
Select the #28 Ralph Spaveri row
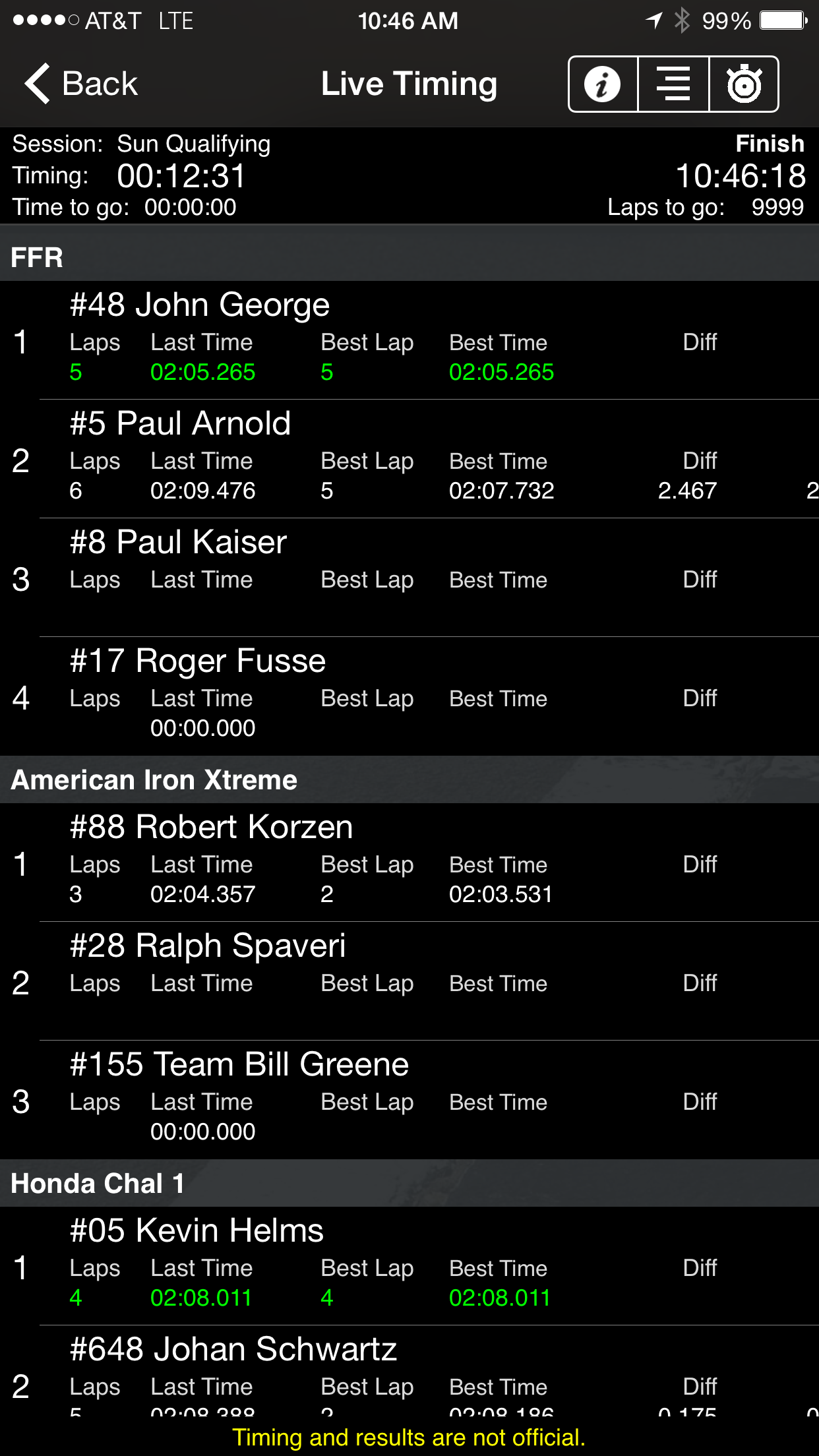pos(409,981)
